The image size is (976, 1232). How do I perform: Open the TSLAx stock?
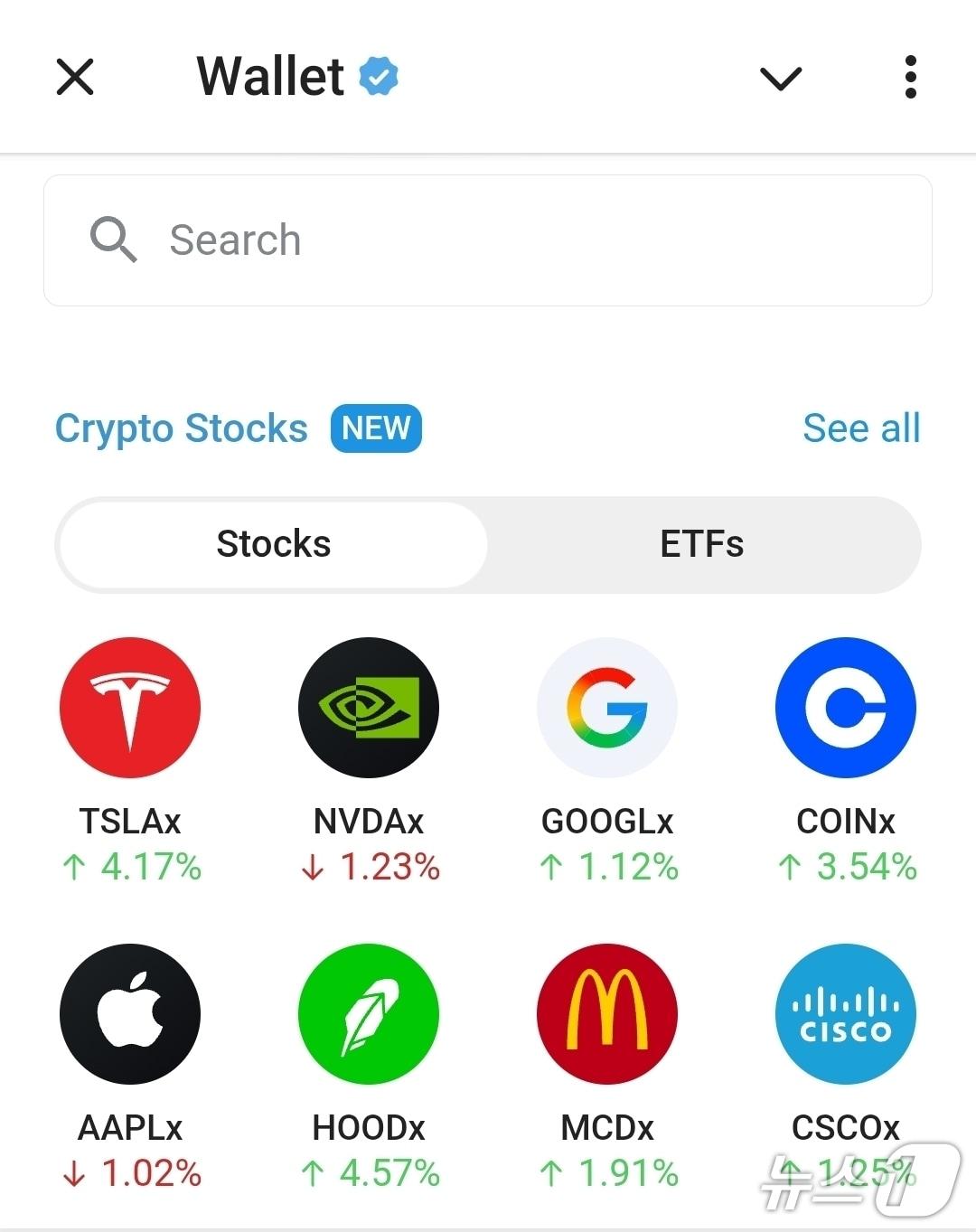[x=130, y=709]
